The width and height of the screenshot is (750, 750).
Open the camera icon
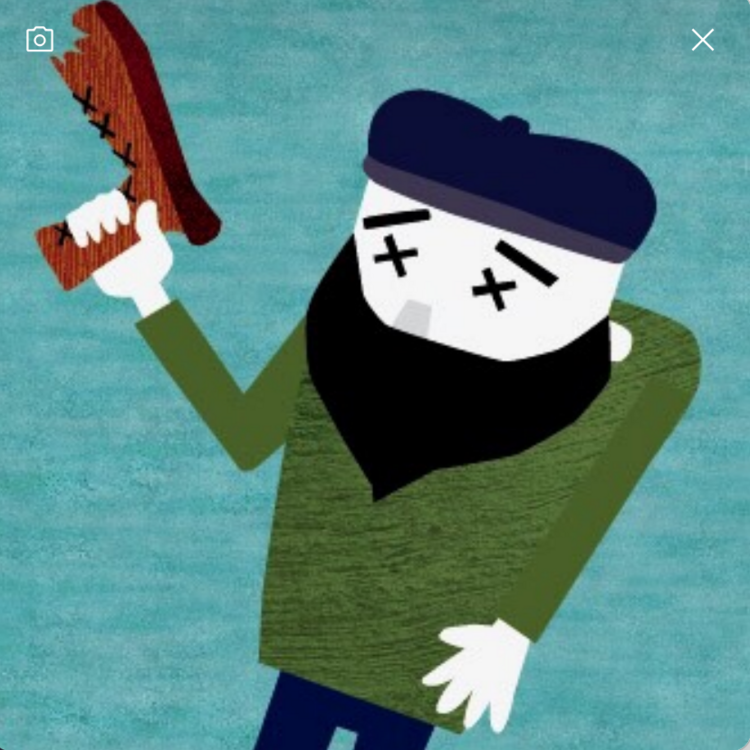(x=39, y=40)
